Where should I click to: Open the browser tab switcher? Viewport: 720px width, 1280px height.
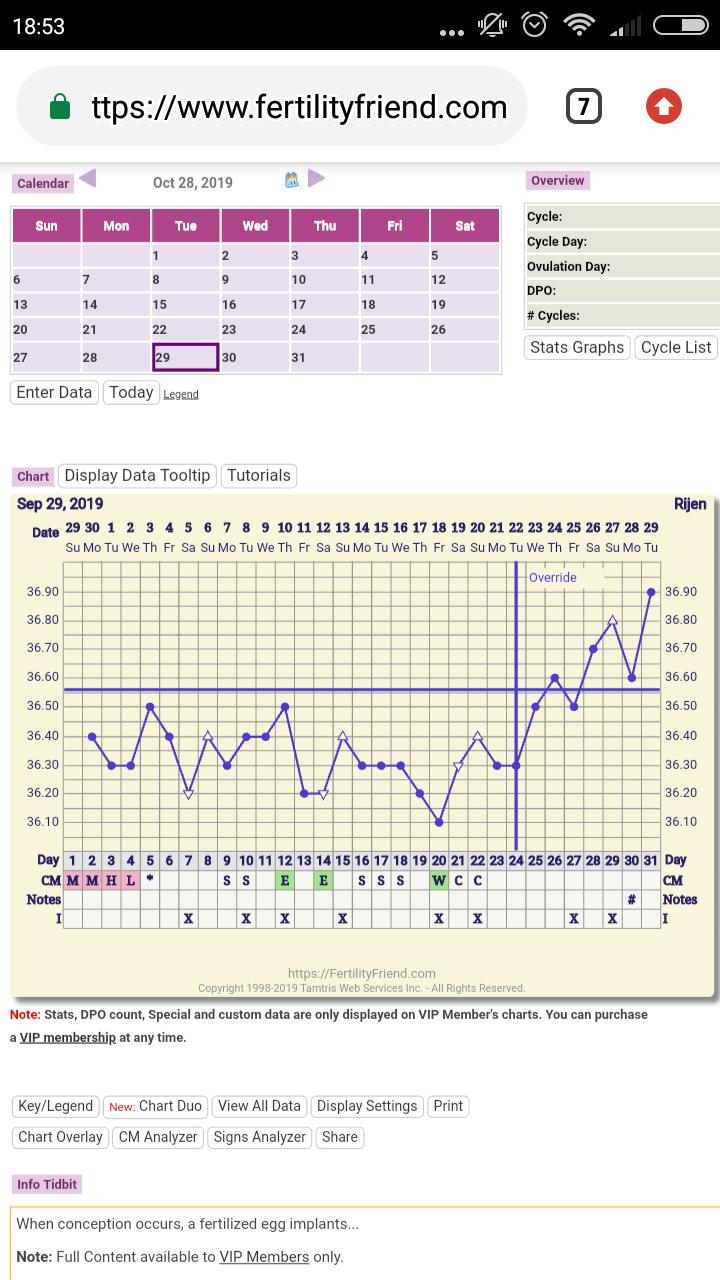pyautogui.click(x=583, y=106)
